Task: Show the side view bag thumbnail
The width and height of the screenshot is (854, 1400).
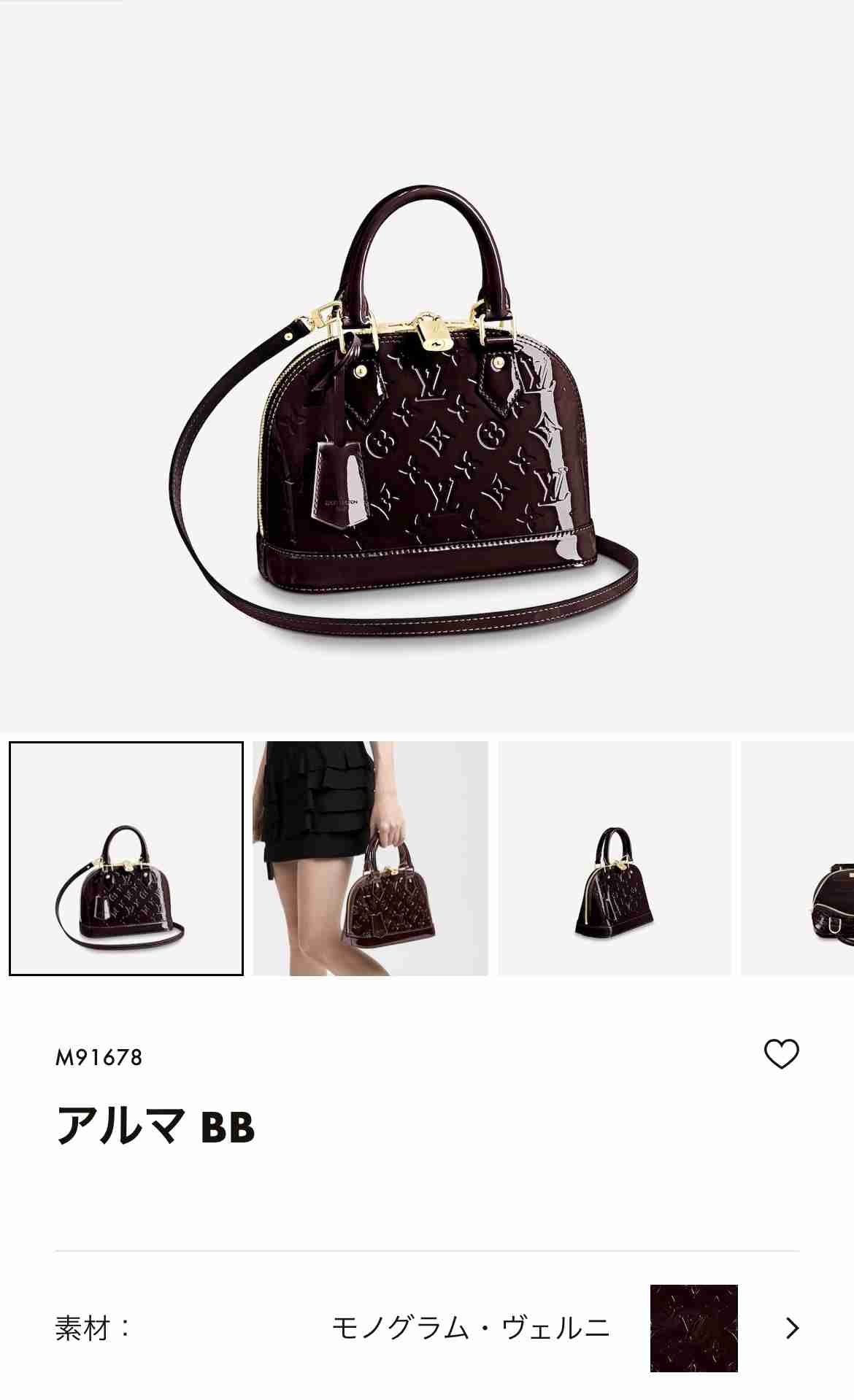Action: pos(614,859)
